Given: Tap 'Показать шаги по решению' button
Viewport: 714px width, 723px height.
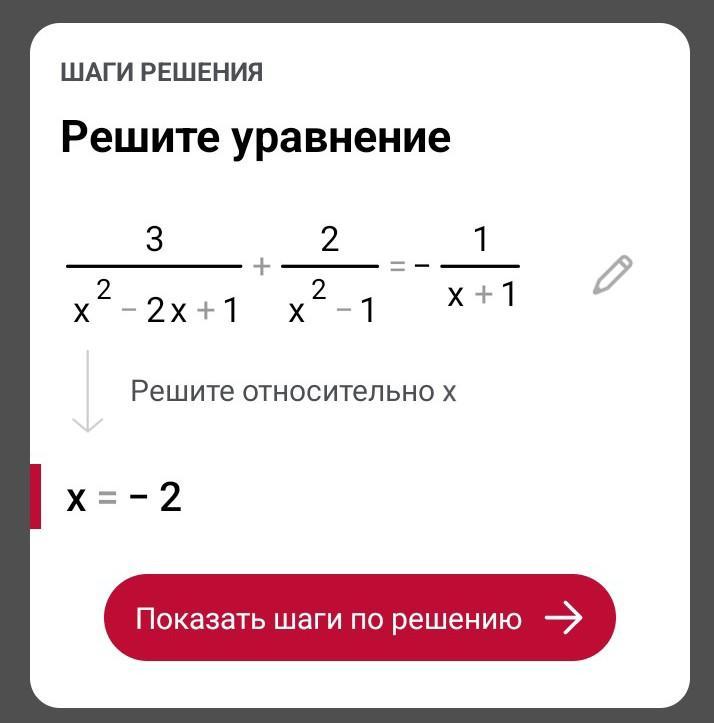Looking at the screenshot, I should click(359, 618).
